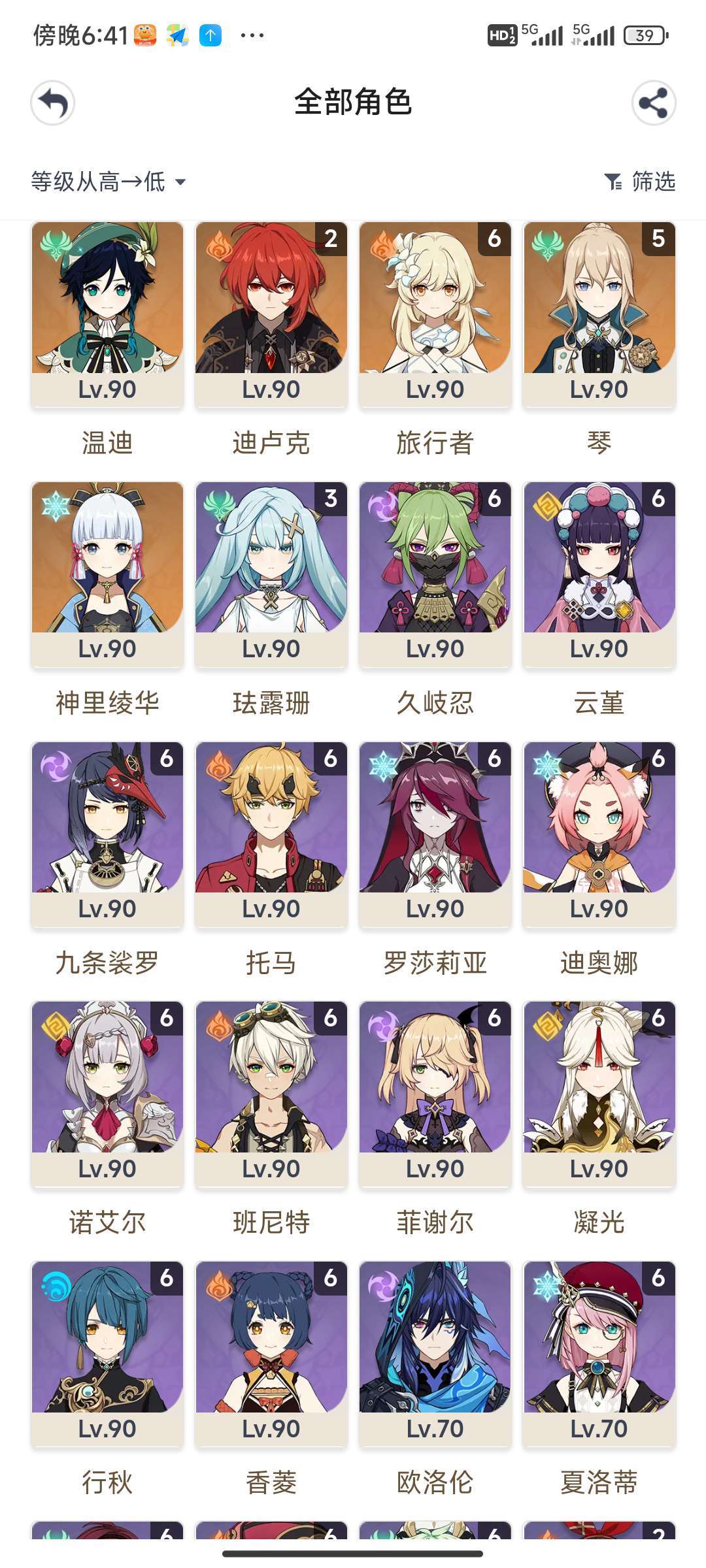Open the 等级从高→低 sort dropdown
The width and height of the screenshot is (706, 1568).
tap(109, 182)
